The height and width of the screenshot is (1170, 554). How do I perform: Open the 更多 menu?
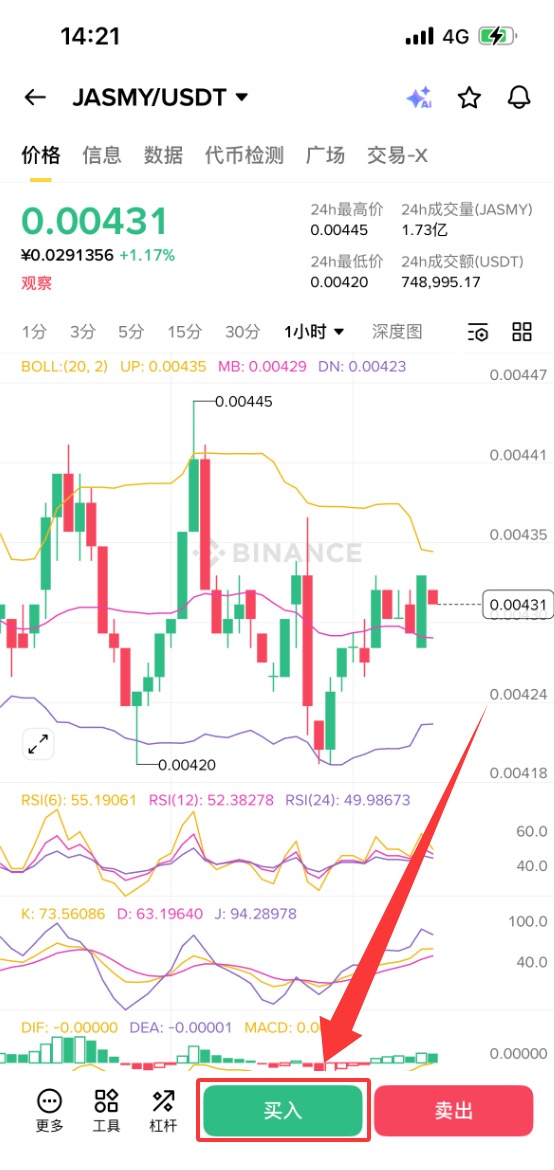point(50,1110)
